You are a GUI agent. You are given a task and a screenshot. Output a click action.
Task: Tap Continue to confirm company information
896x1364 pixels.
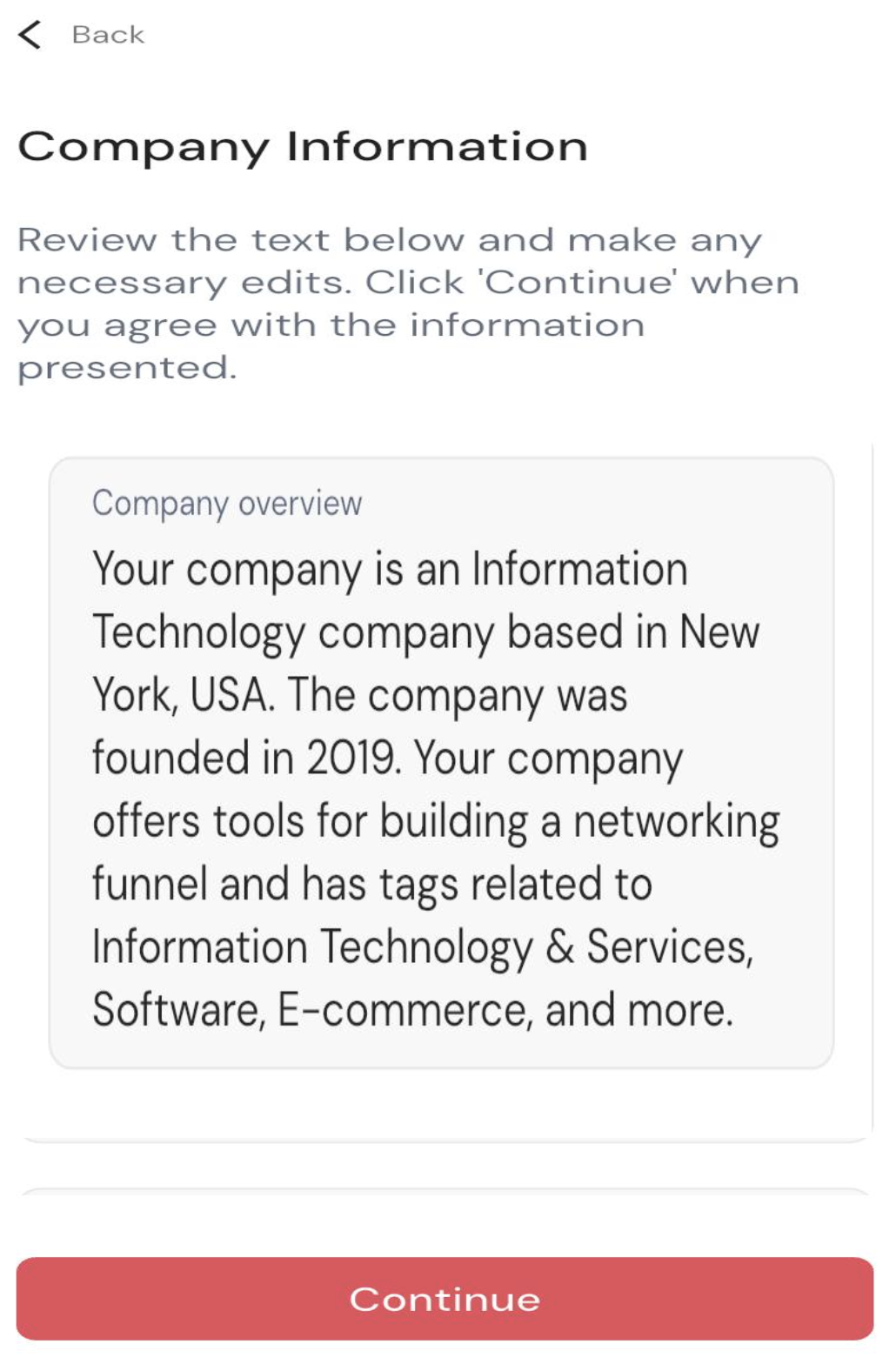[x=445, y=1298]
